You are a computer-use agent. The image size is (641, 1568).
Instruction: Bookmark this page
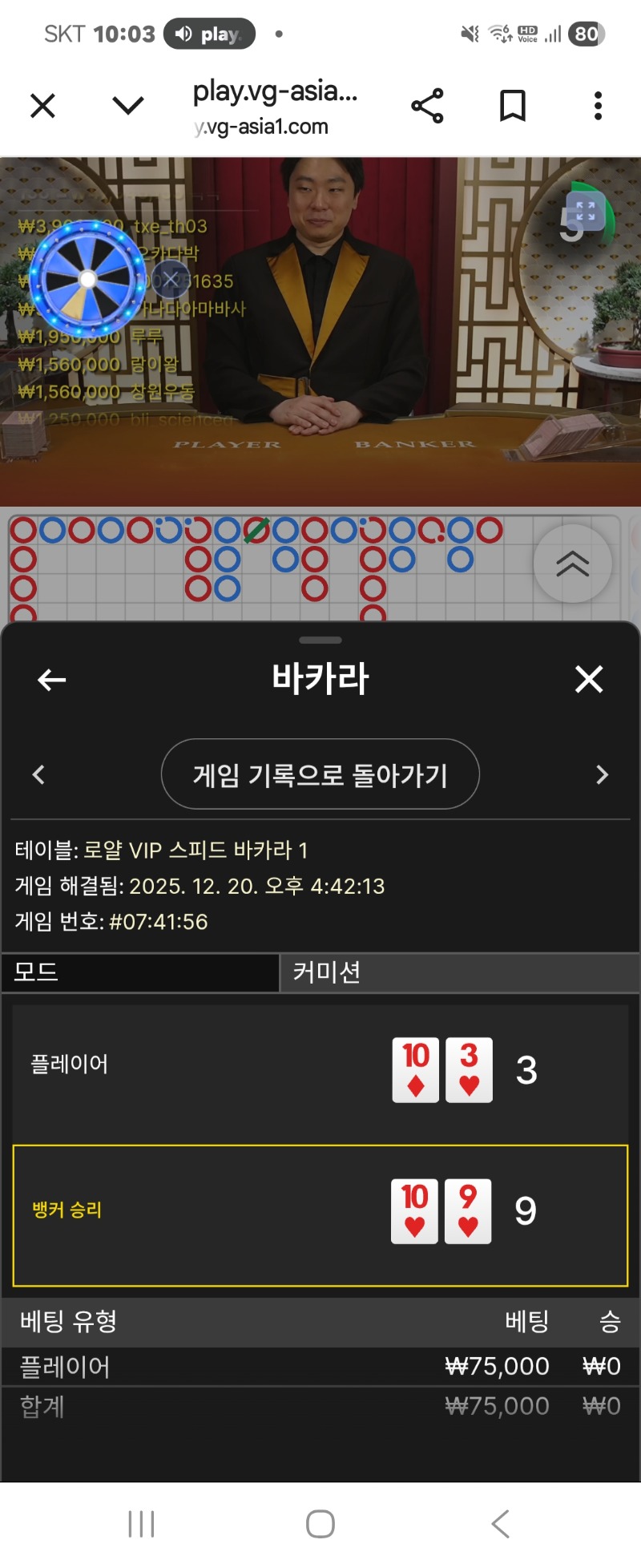[513, 106]
